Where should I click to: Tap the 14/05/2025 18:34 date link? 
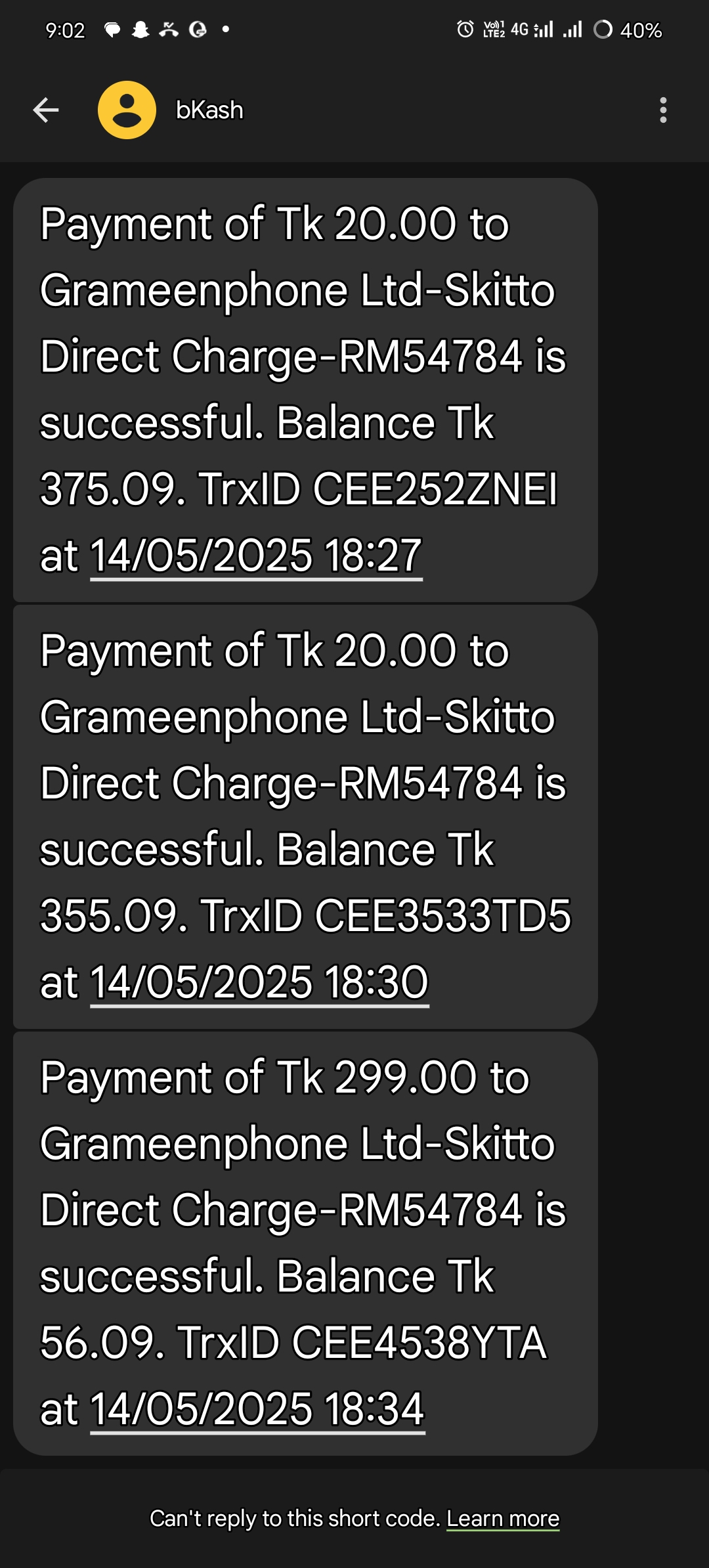257,1409
